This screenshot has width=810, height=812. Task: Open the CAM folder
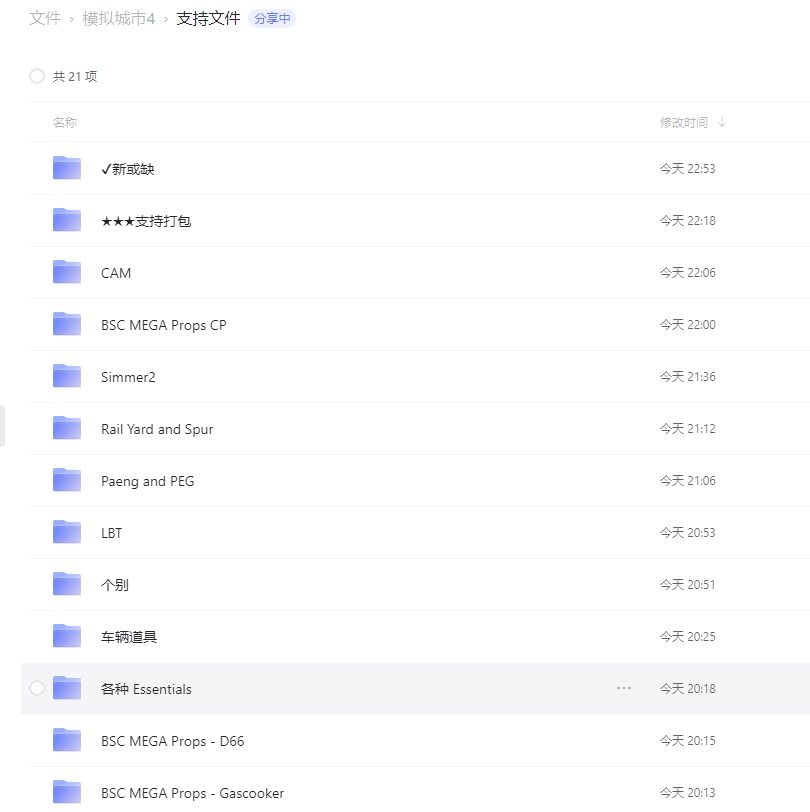[116, 273]
